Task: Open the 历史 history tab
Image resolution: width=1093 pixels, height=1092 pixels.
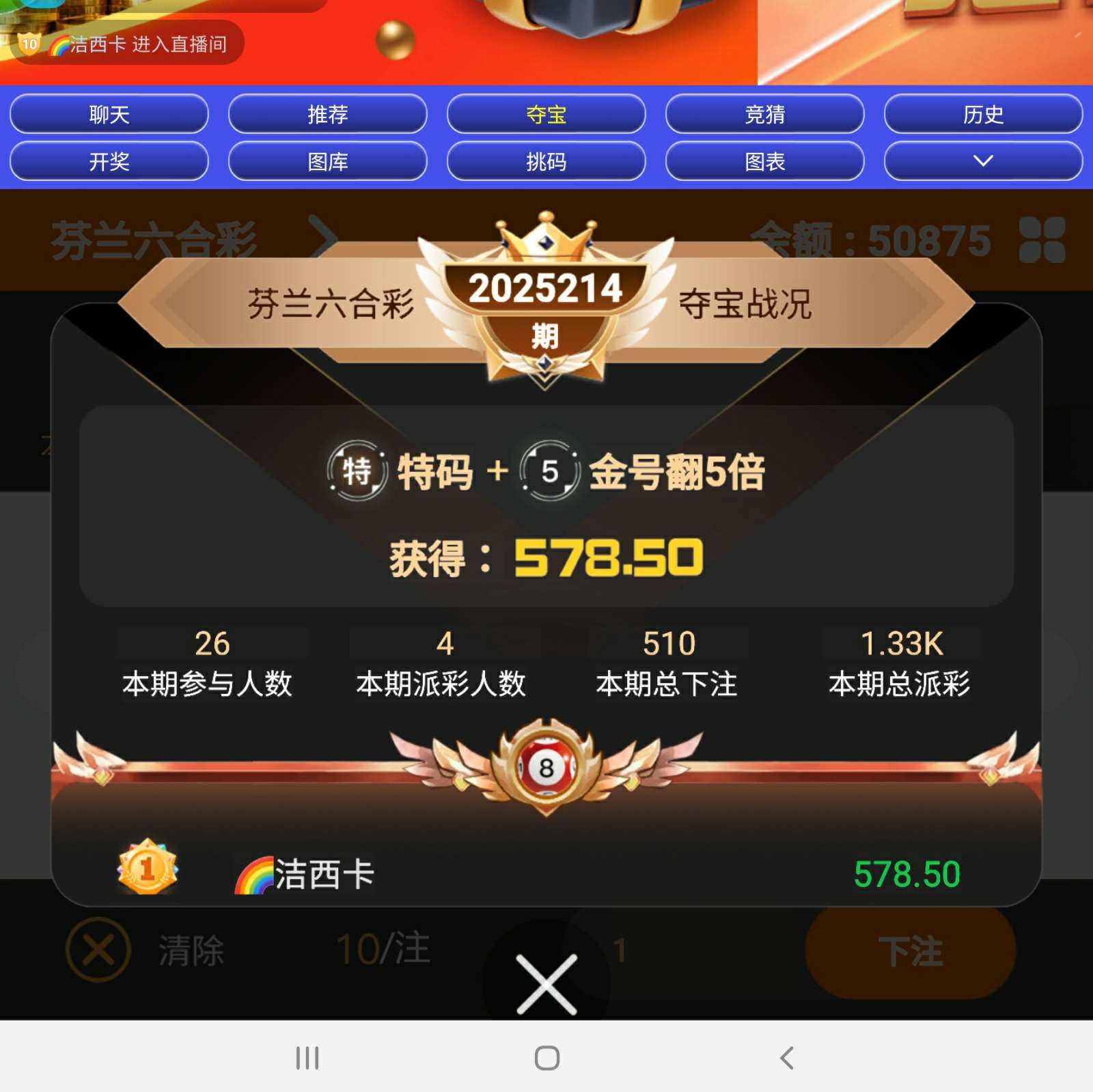Action: (x=983, y=114)
